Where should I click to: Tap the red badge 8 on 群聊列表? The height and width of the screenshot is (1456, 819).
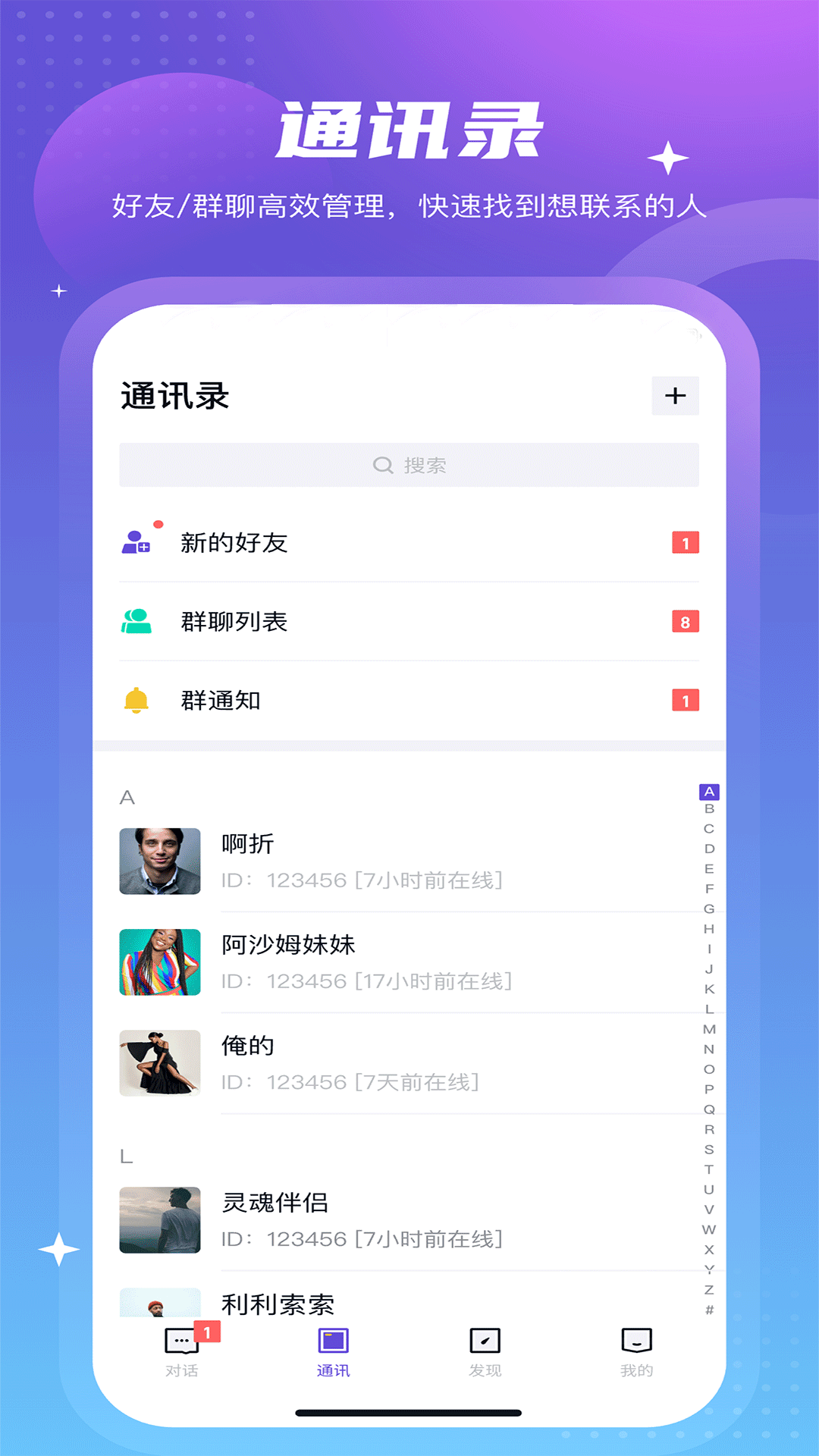click(683, 620)
